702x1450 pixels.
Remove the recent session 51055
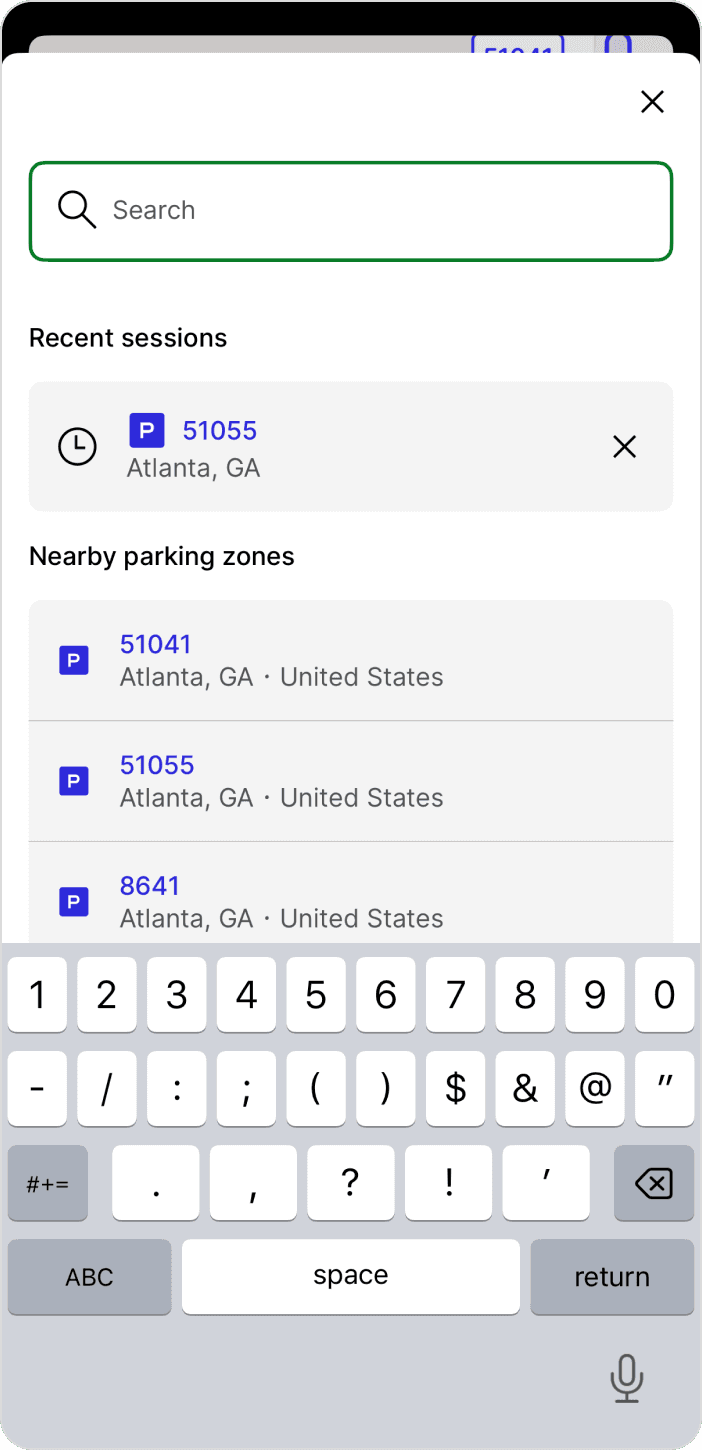click(624, 446)
